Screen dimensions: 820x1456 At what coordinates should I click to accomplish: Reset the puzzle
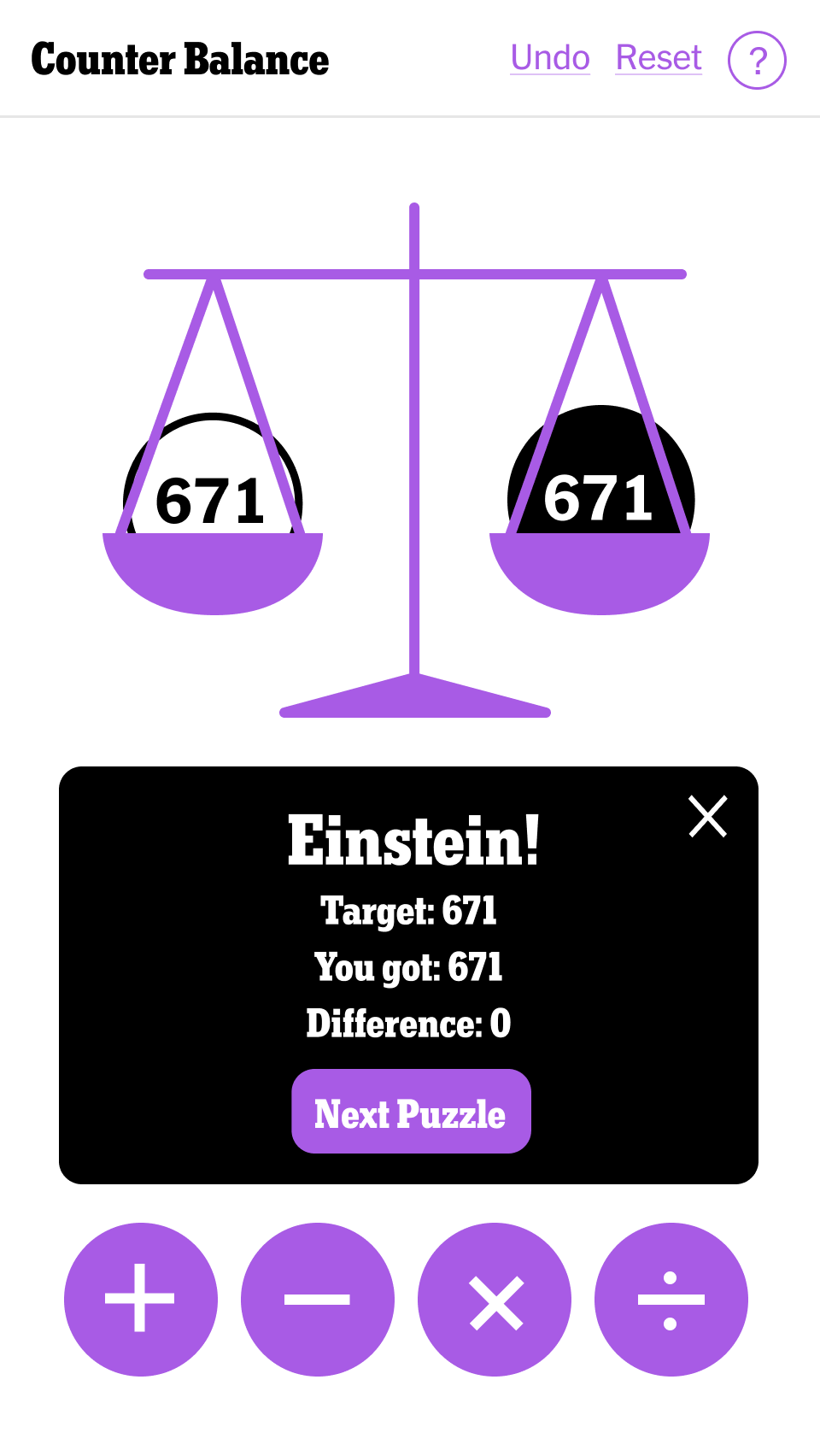659,58
